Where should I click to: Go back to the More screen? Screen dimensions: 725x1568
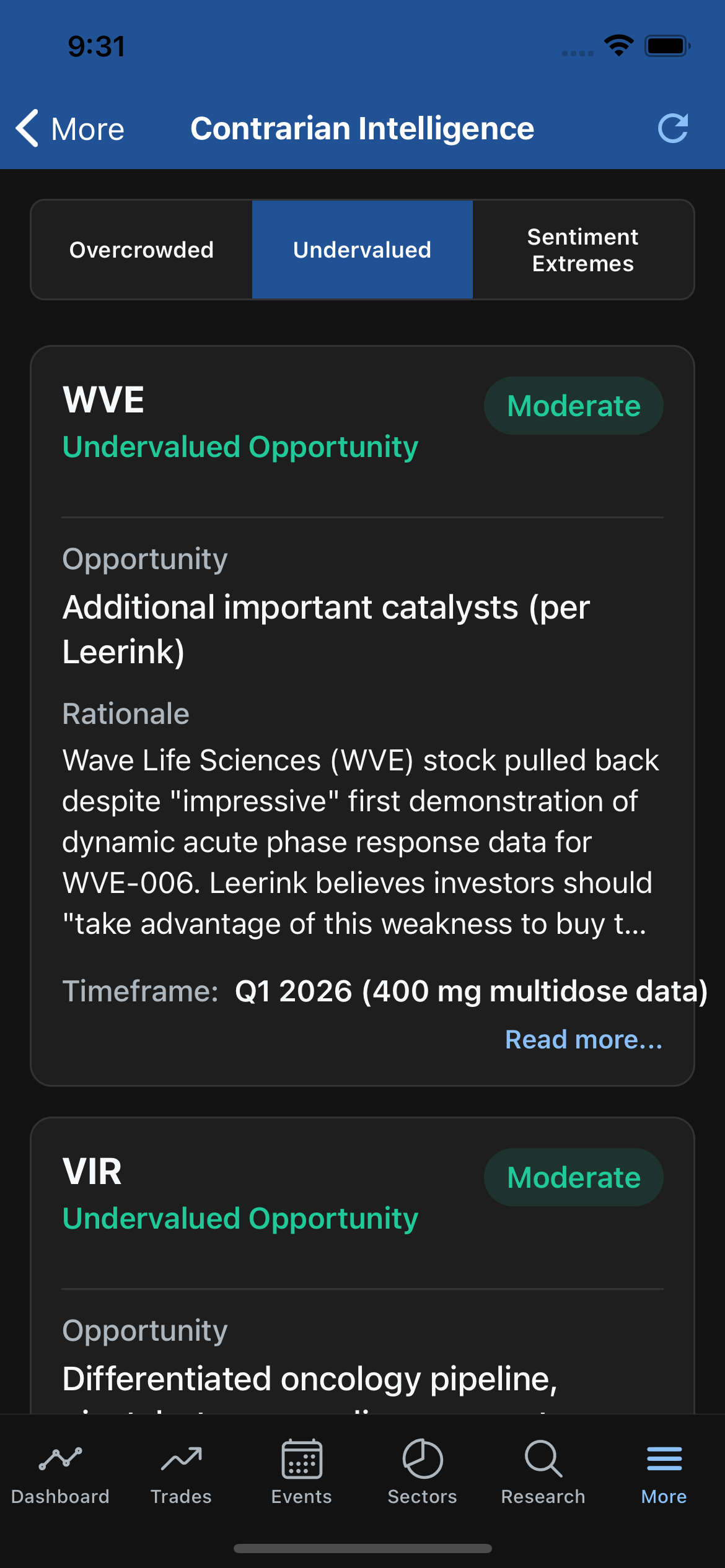(x=69, y=129)
